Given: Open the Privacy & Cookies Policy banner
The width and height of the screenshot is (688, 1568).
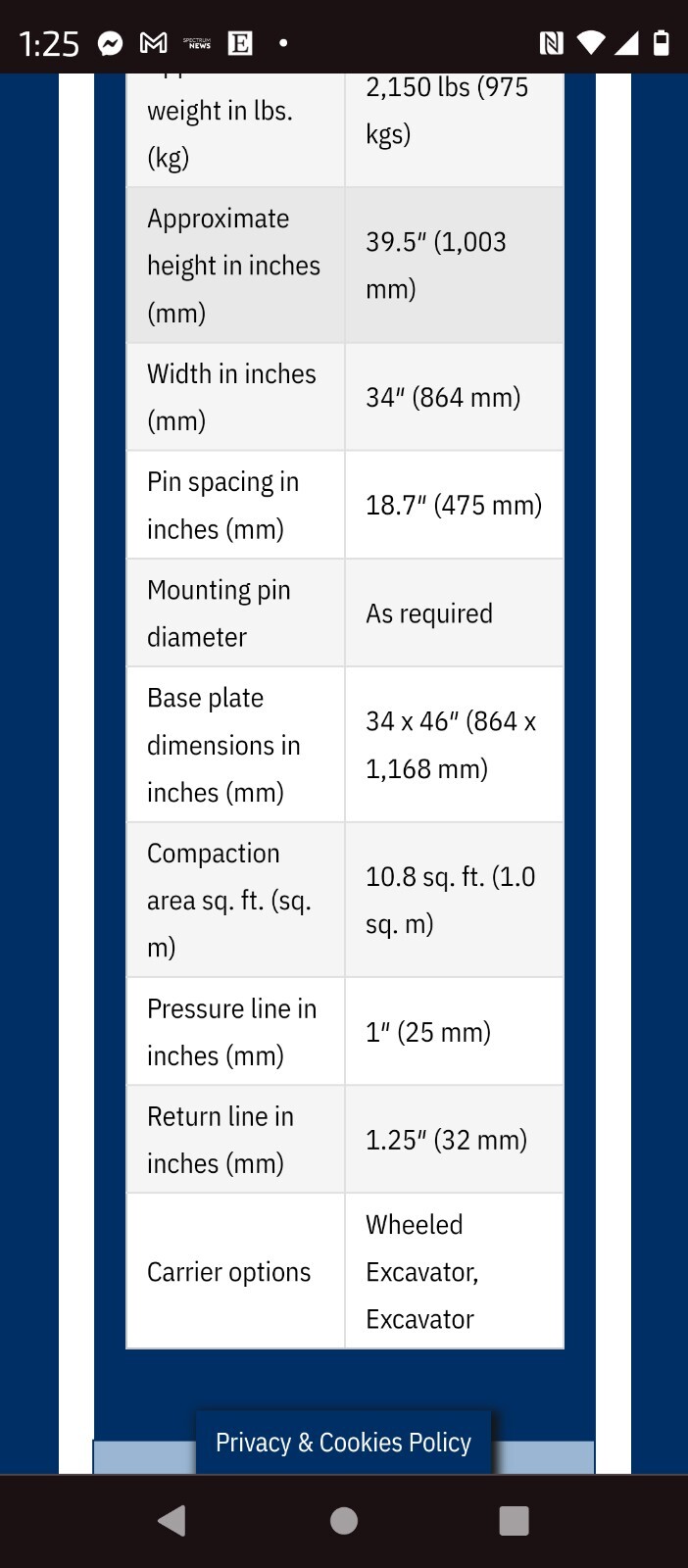Looking at the screenshot, I should point(343,1443).
